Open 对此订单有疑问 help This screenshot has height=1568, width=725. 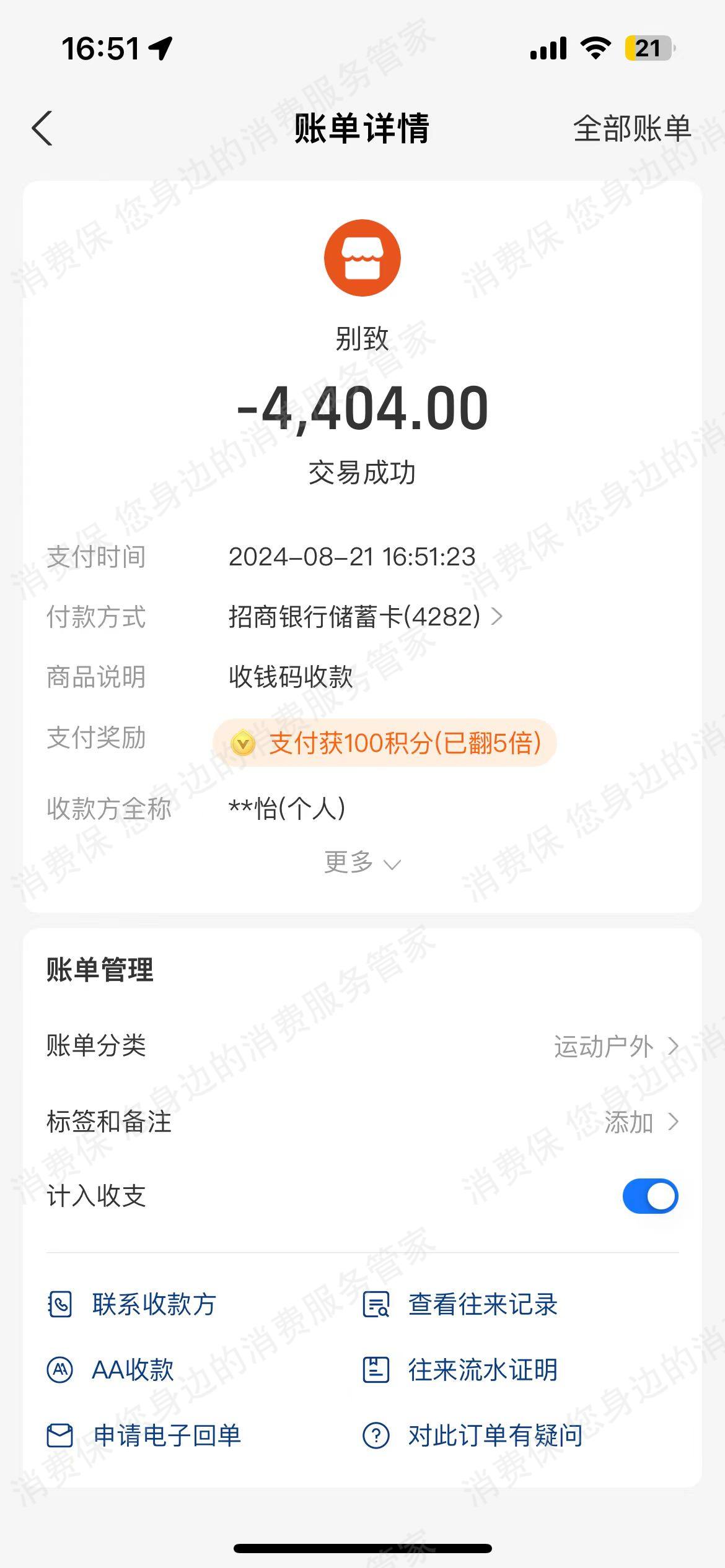click(x=472, y=1435)
